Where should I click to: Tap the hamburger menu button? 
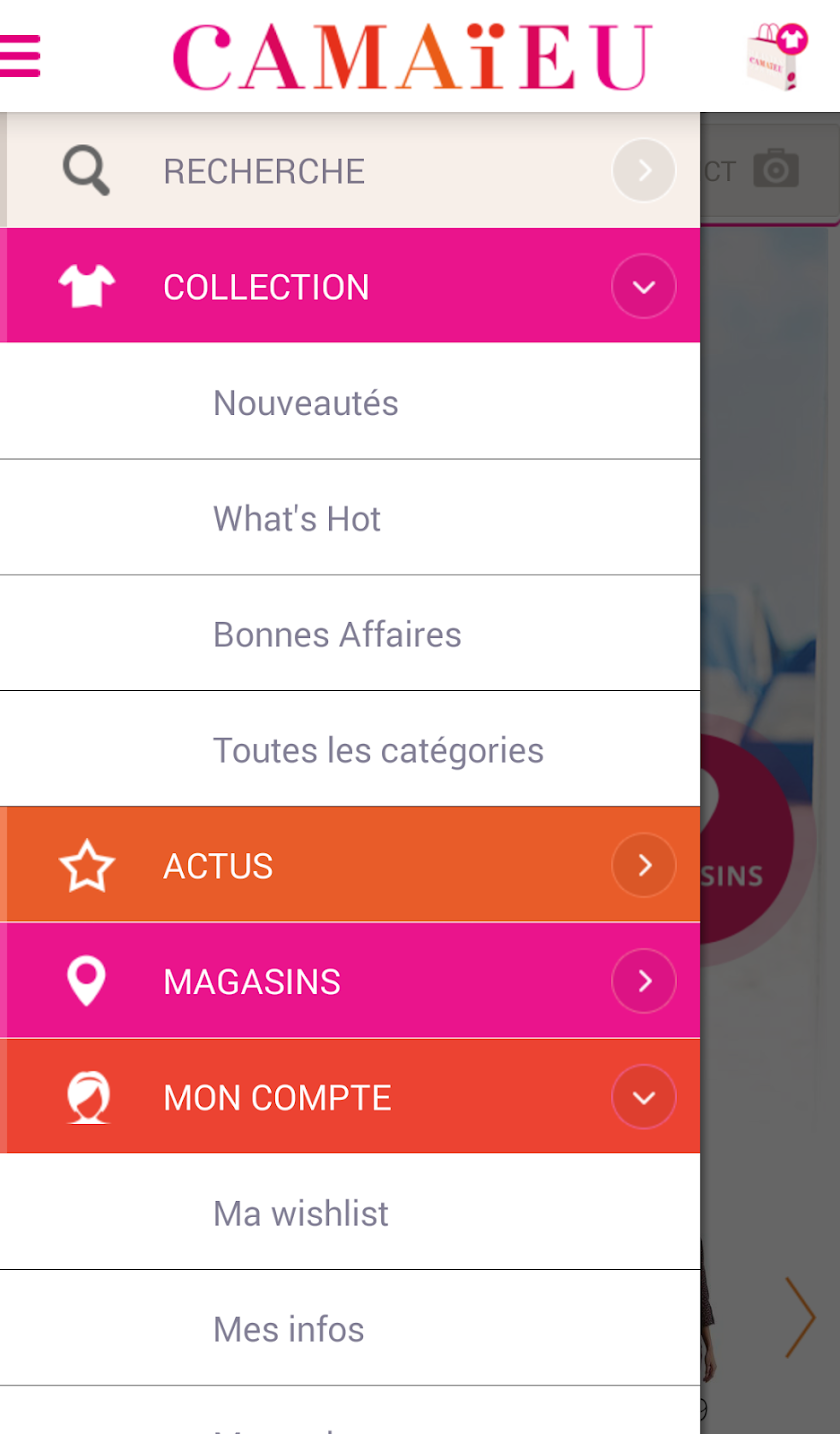(x=20, y=55)
